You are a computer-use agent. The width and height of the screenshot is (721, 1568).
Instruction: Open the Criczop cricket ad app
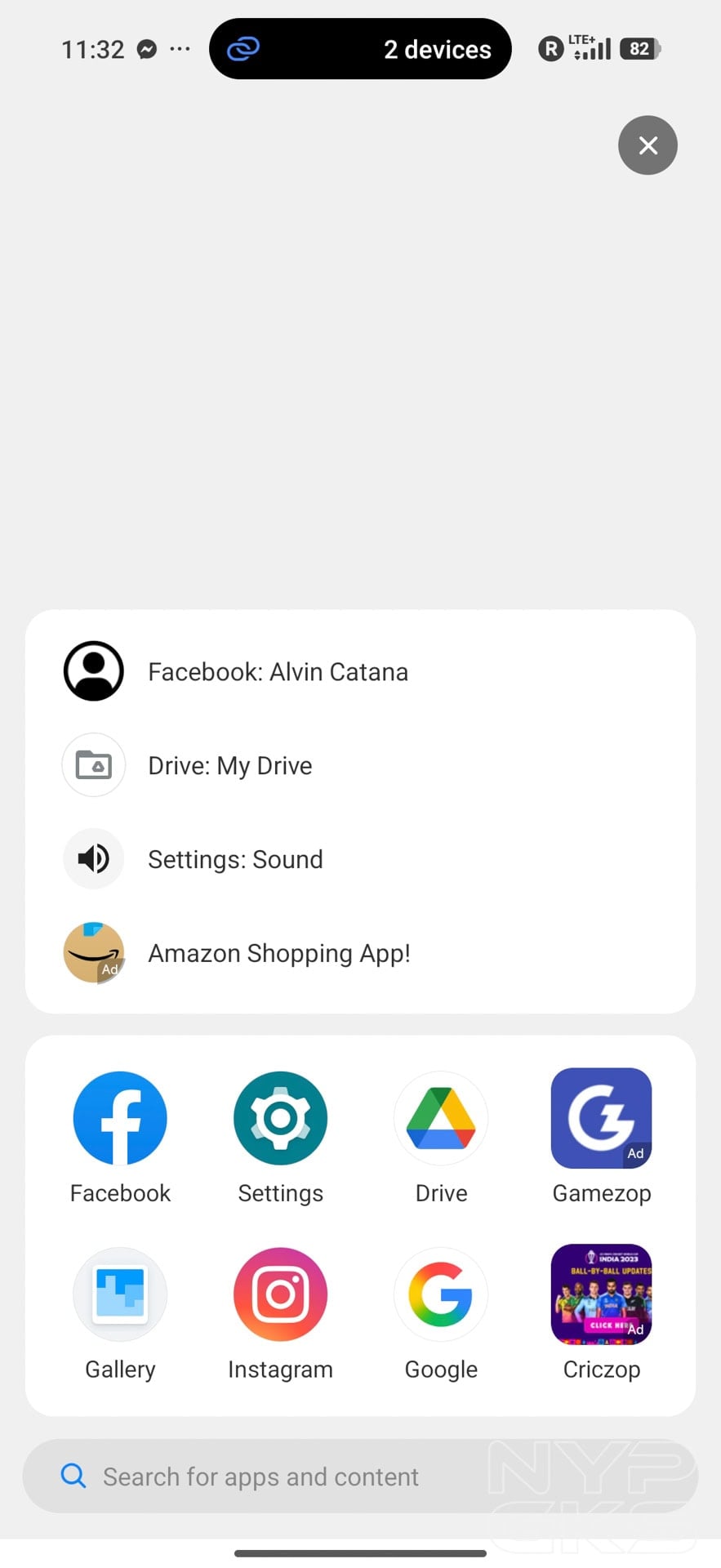[x=601, y=1294]
